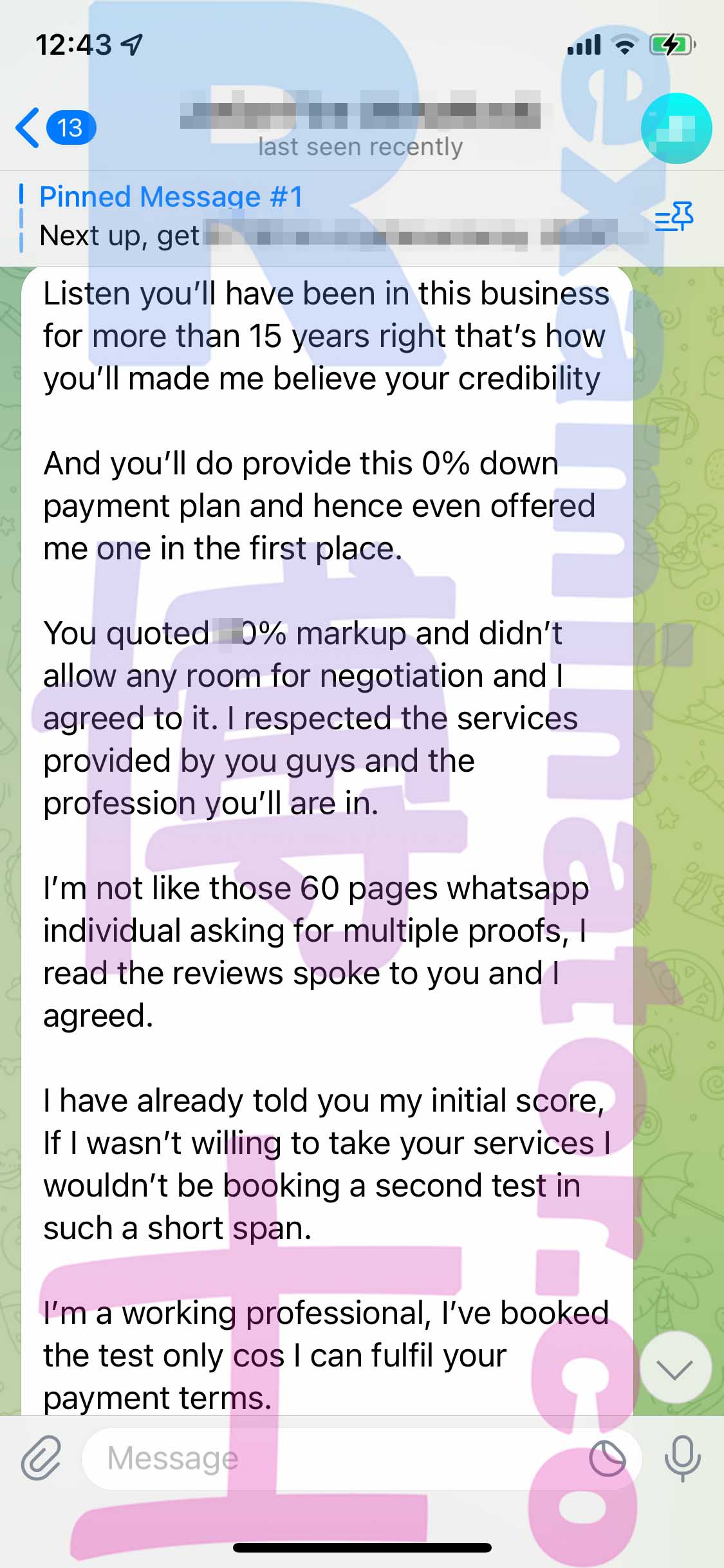Attach a file with the paperclip
This screenshot has height=1568, width=724.
click(x=41, y=1458)
